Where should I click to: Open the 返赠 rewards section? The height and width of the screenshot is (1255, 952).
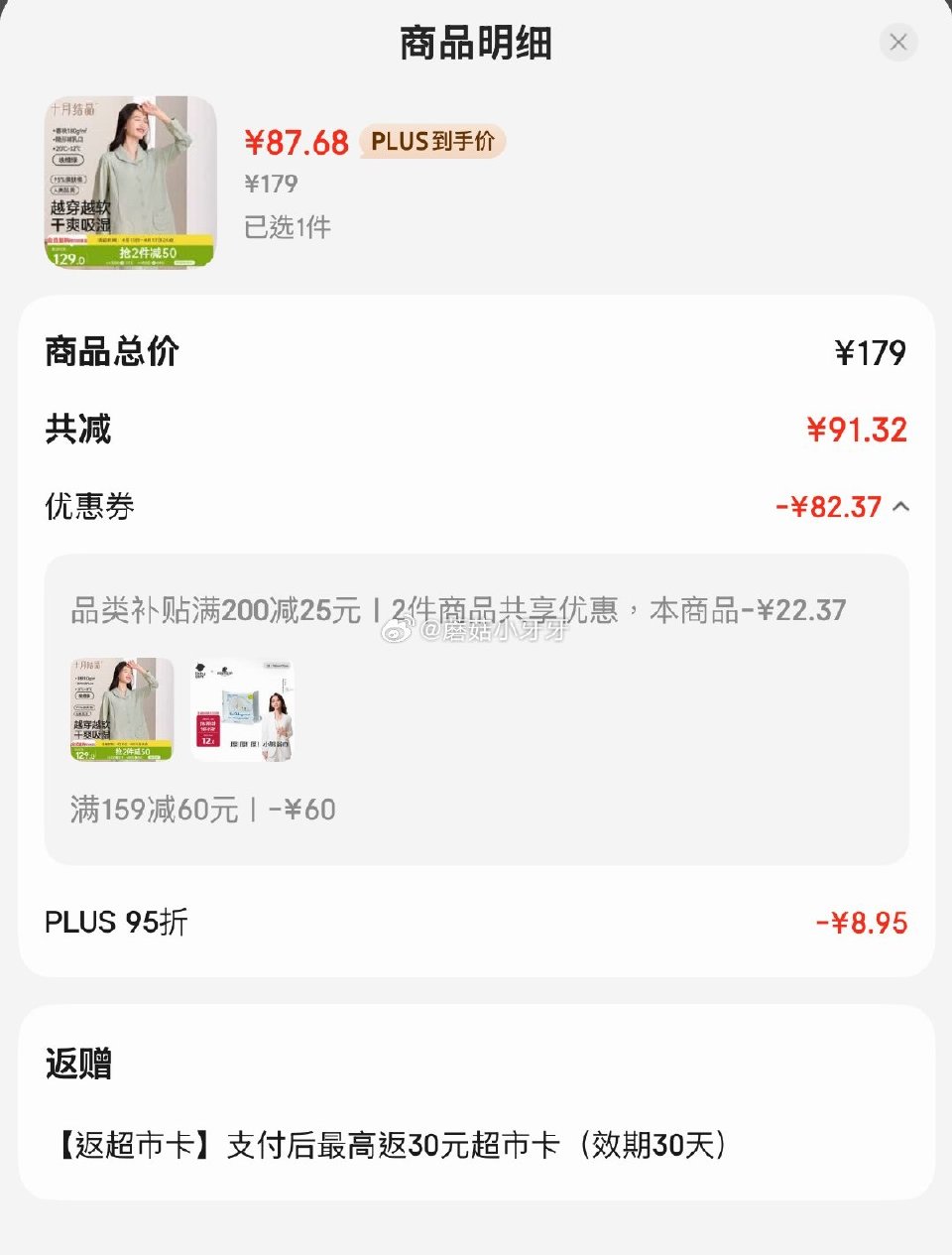tap(76, 1064)
